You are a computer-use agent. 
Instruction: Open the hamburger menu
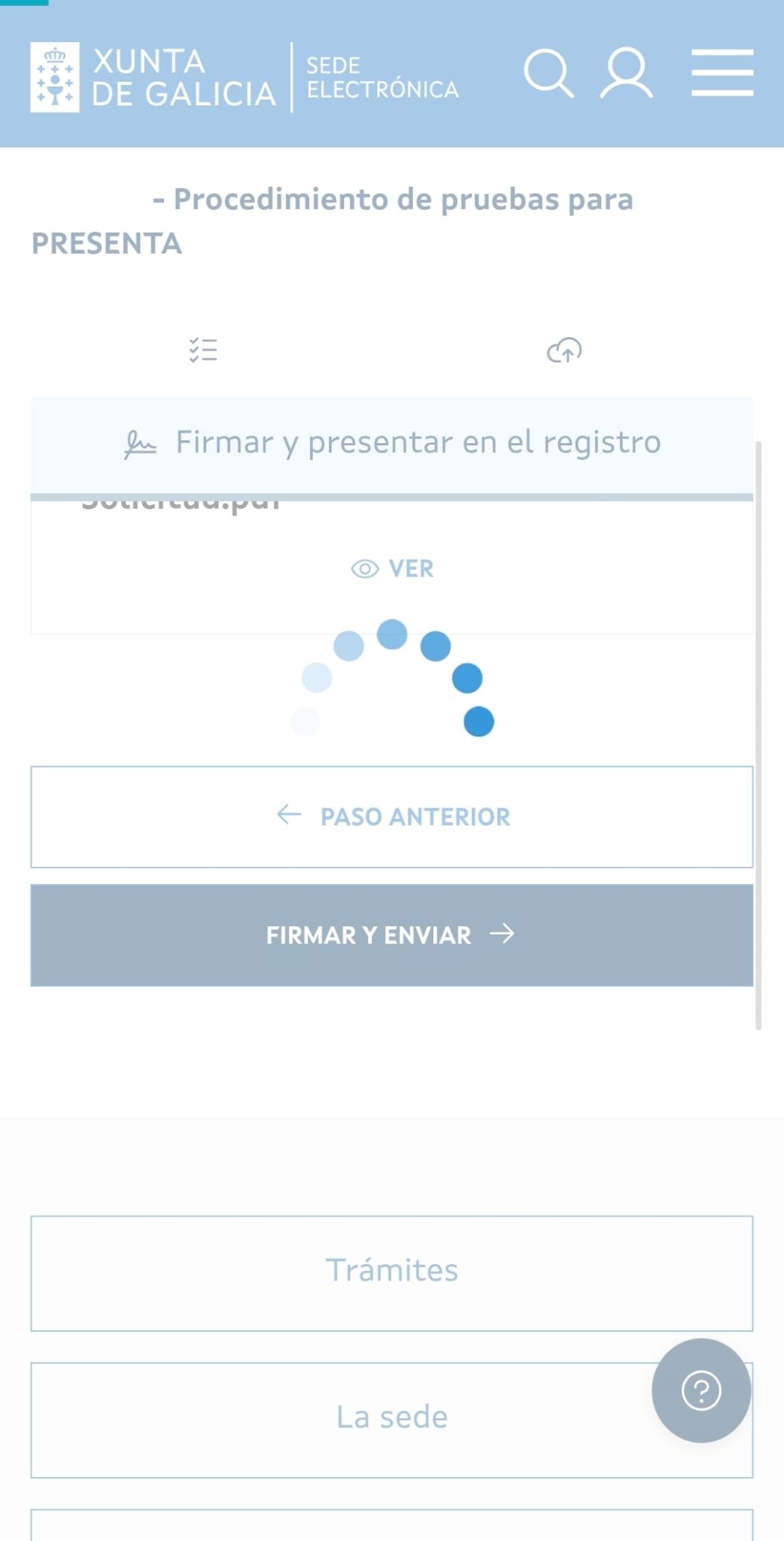pyautogui.click(x=722, y=73)
